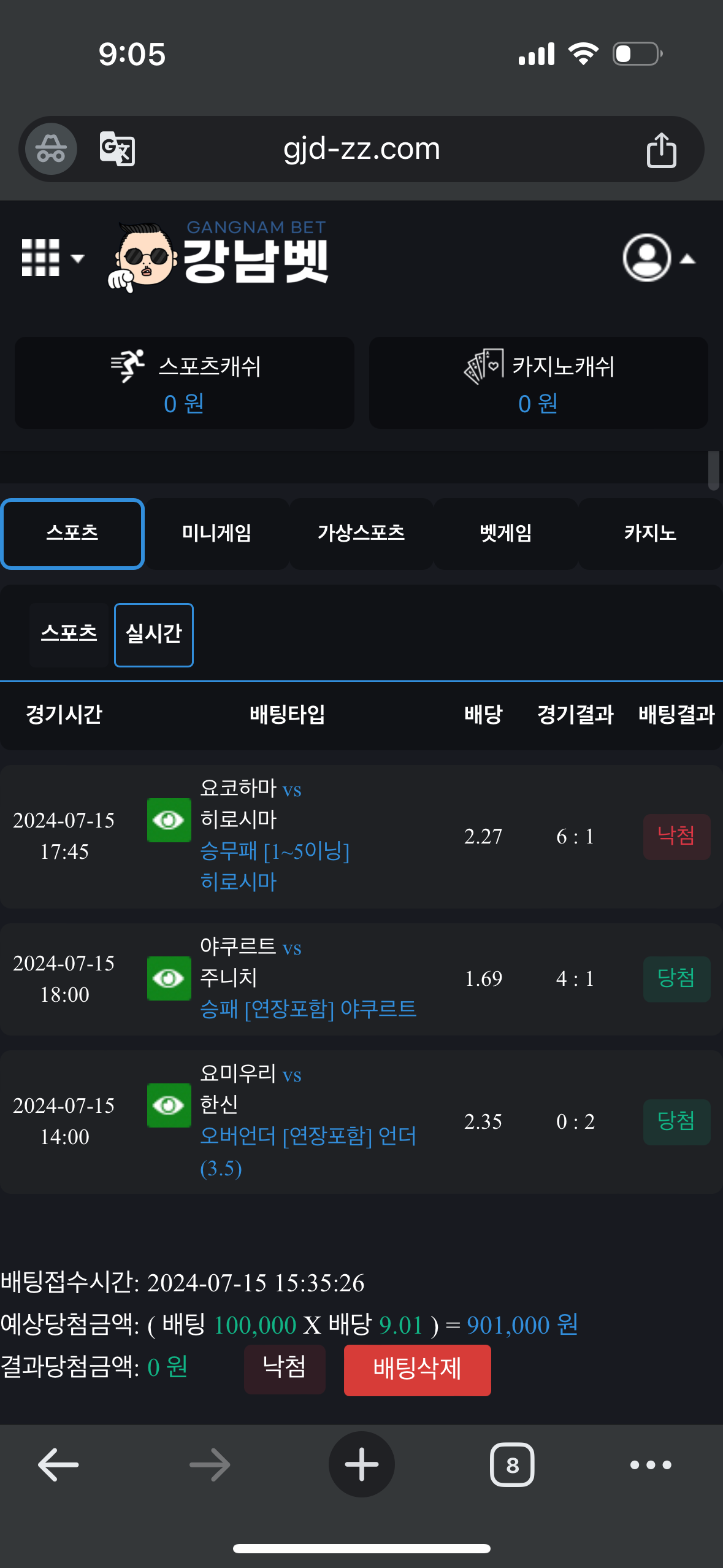The image size is (723, 1568).
Task: Tap the 카지노캐쉬 balance card
Action: click(538, 383)
